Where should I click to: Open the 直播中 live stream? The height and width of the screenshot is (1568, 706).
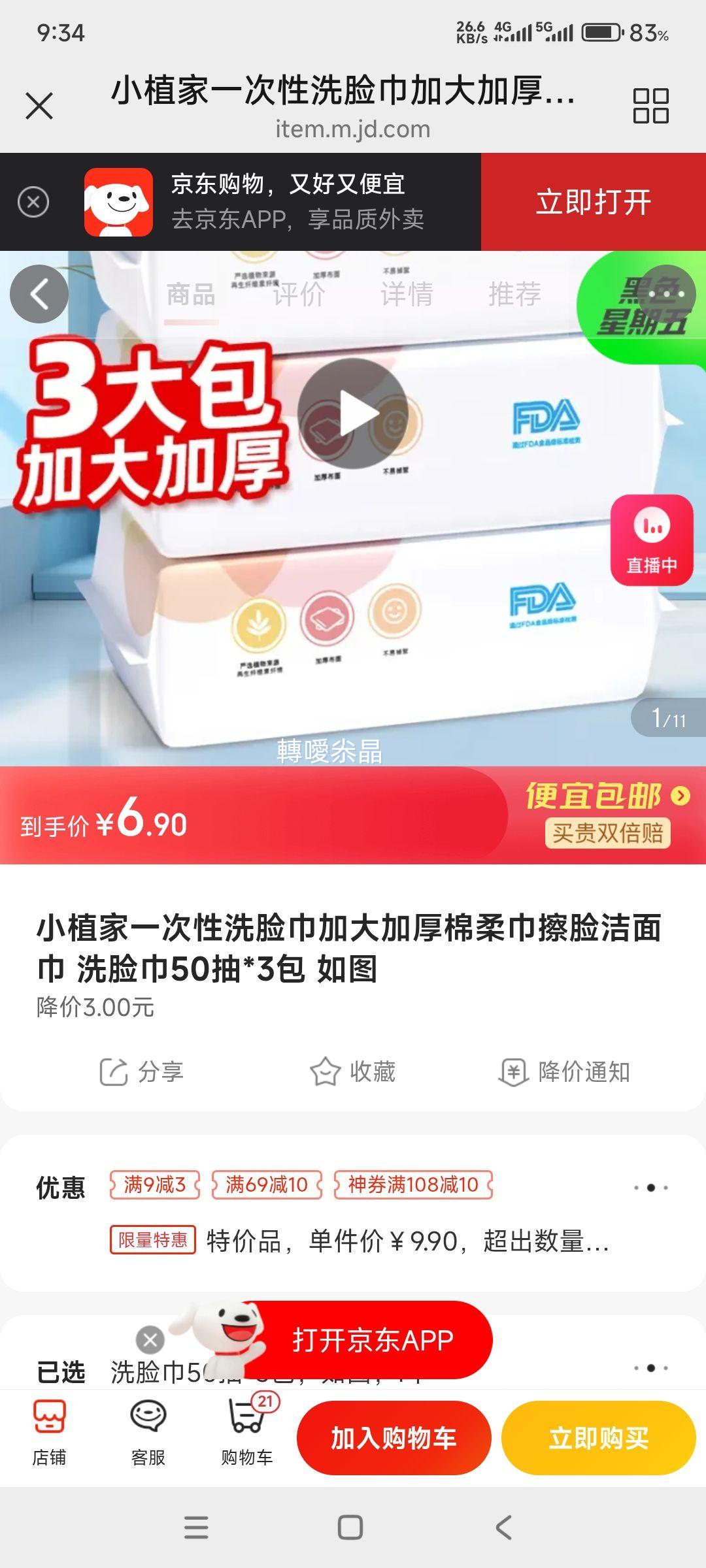tap(651, 540)
